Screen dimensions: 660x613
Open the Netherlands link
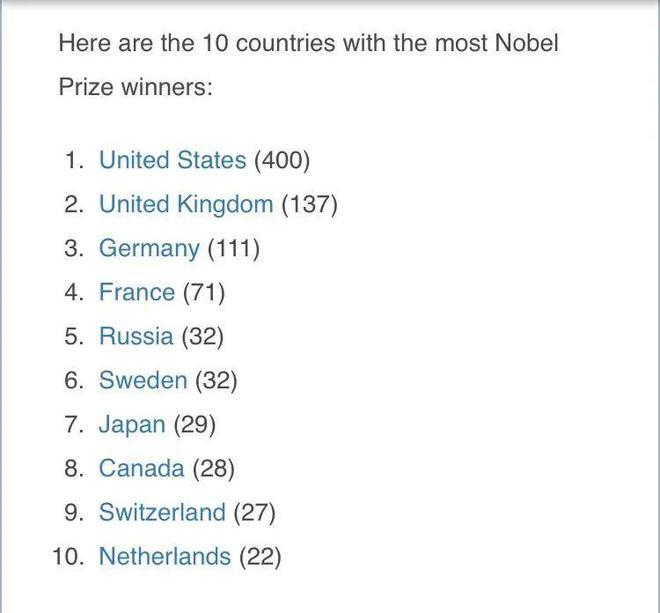[x=165, y=557]
